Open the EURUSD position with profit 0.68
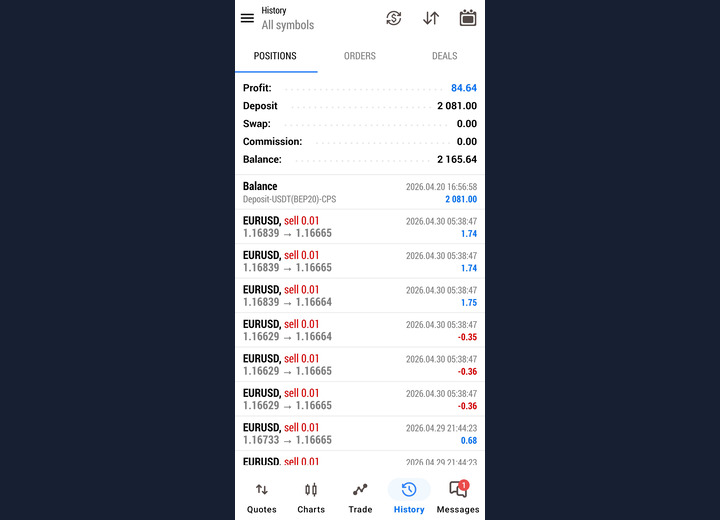 pyautogui.click(x=360, y=433)
